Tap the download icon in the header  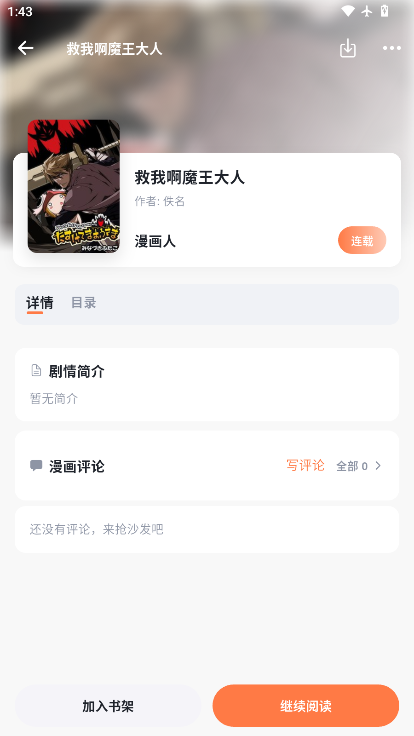click(347, 48)
